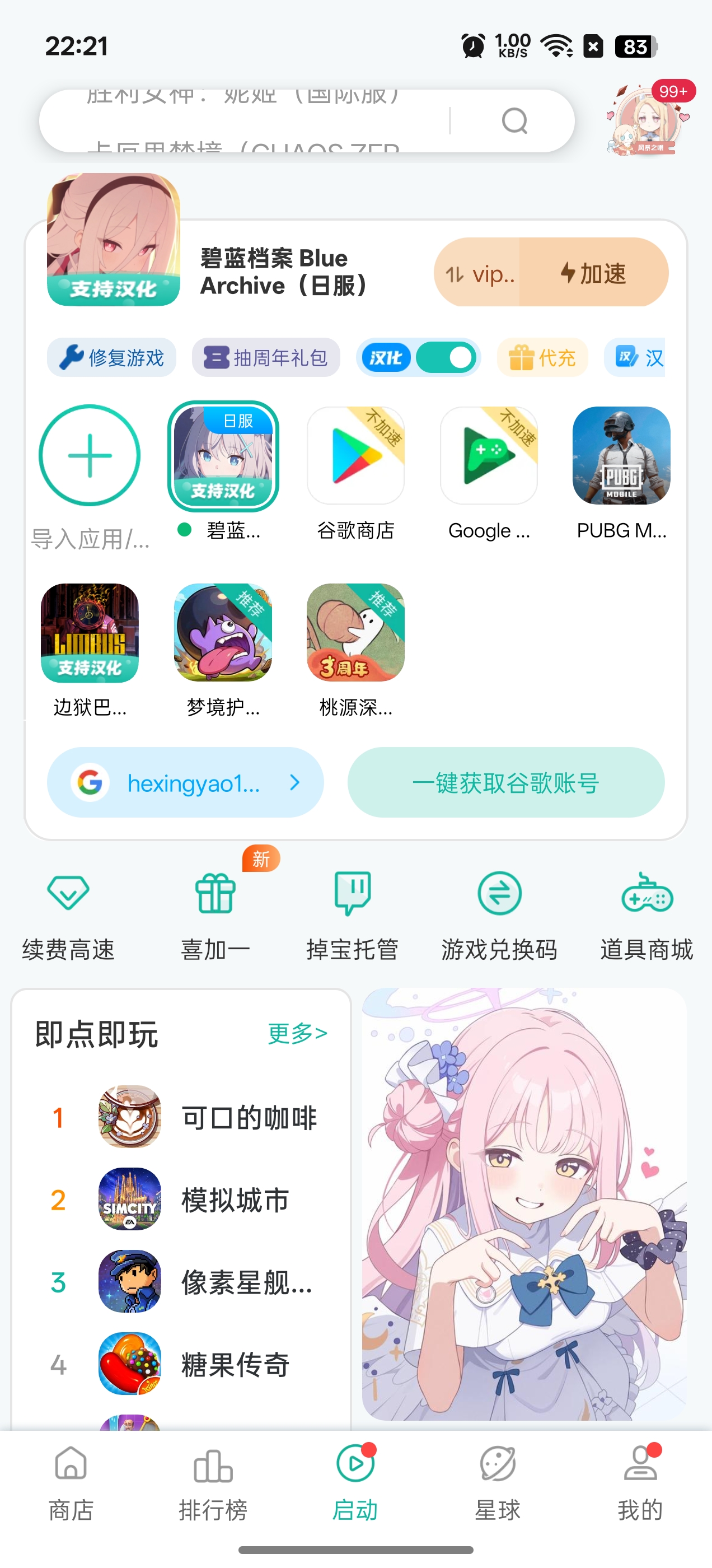Open 模拟城市 in the instant play list

[x=235, y=1200]
